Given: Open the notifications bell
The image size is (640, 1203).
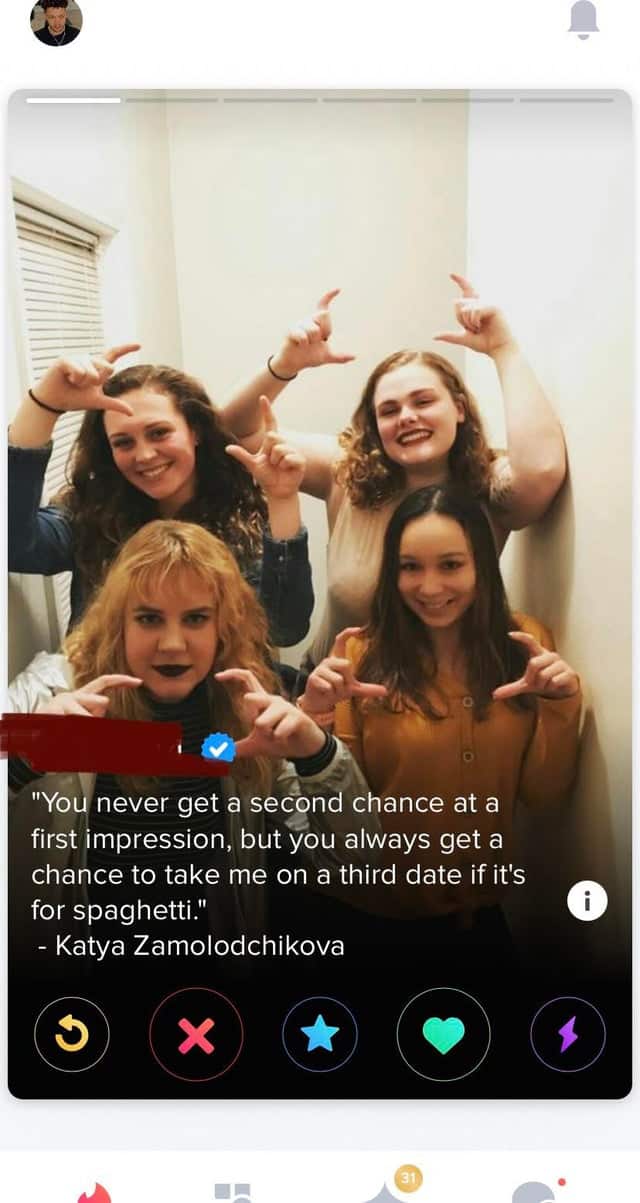Looking at the screenshot, I should [x=584, y=21].
